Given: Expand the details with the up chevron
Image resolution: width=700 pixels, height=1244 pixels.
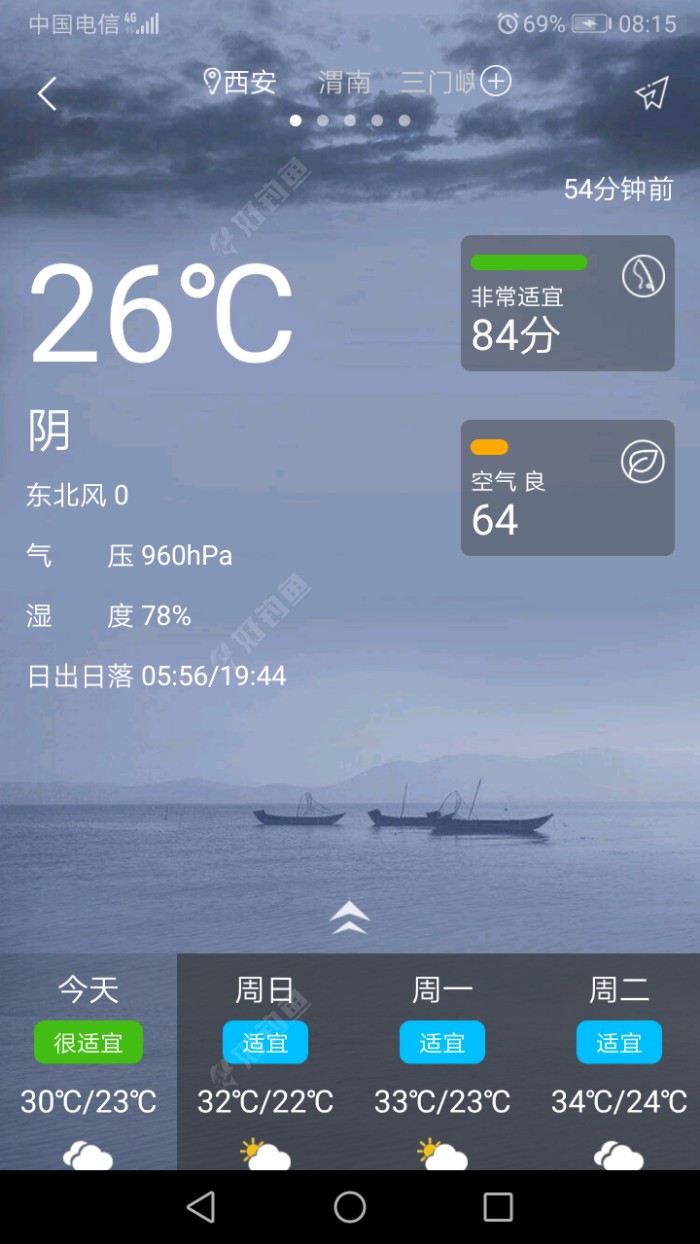Looking at the screenshot, I should tap(350, 917).
